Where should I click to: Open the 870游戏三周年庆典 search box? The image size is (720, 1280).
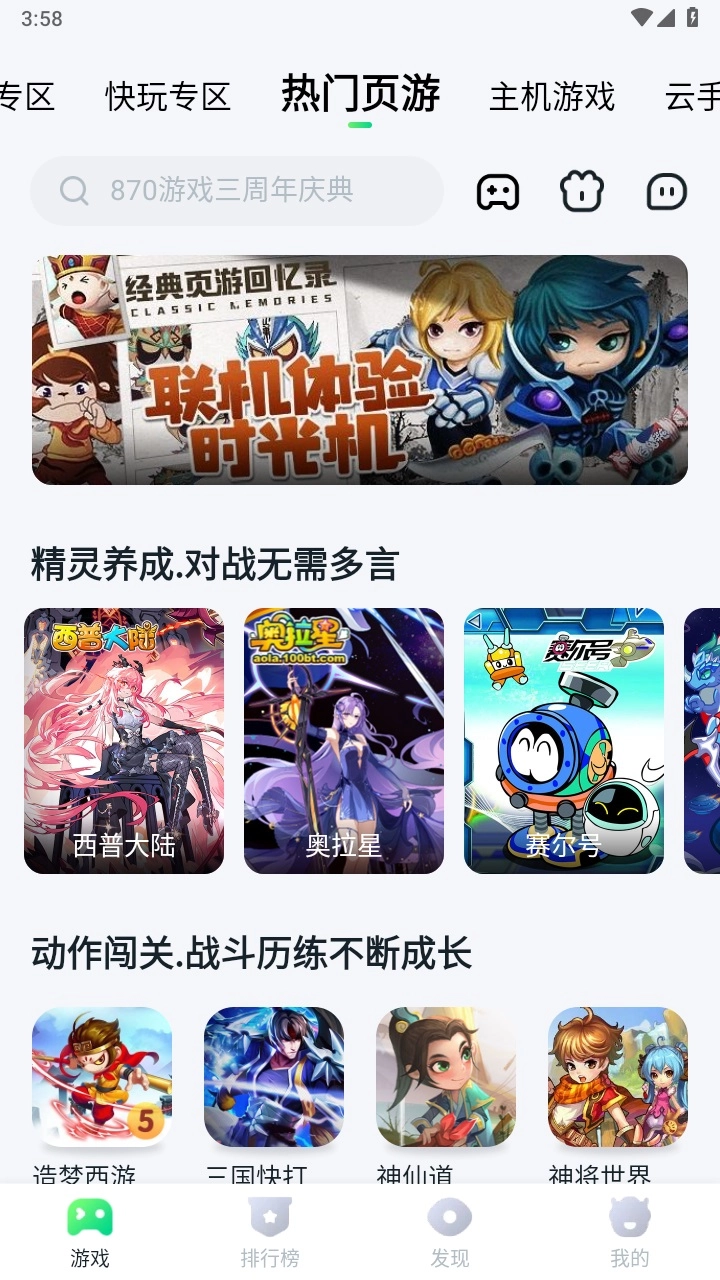(x=236, y=190)
